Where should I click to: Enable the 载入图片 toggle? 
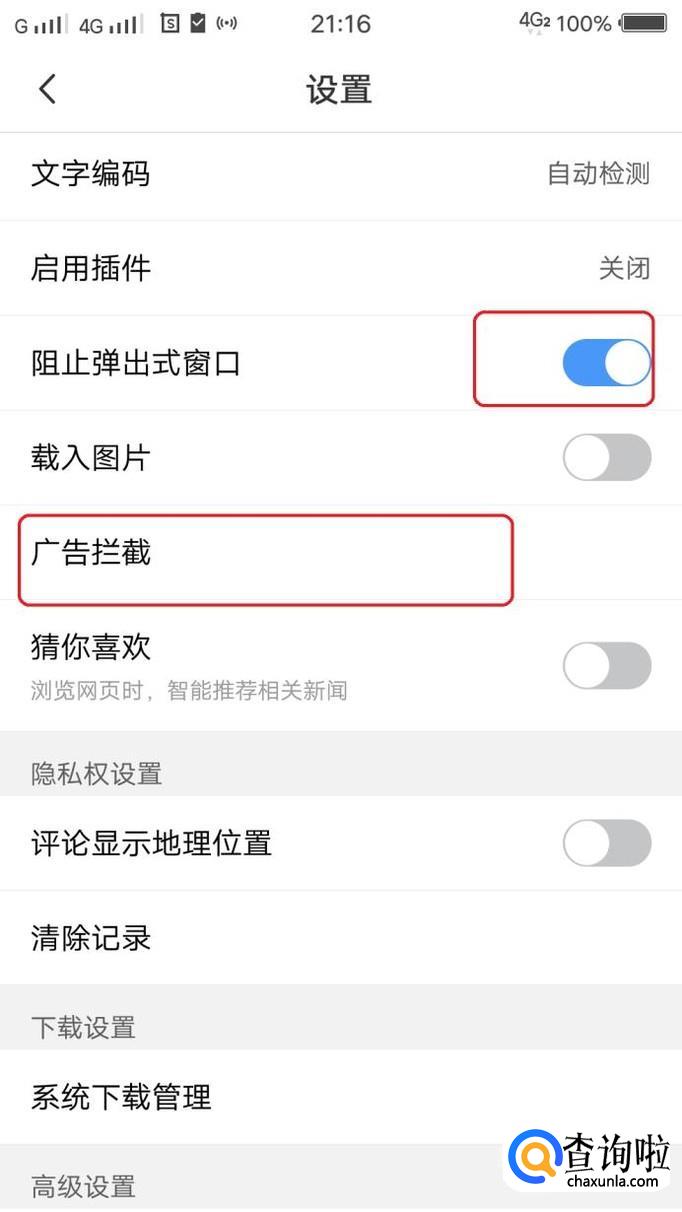pyautogui.click(x=606, y=458)
